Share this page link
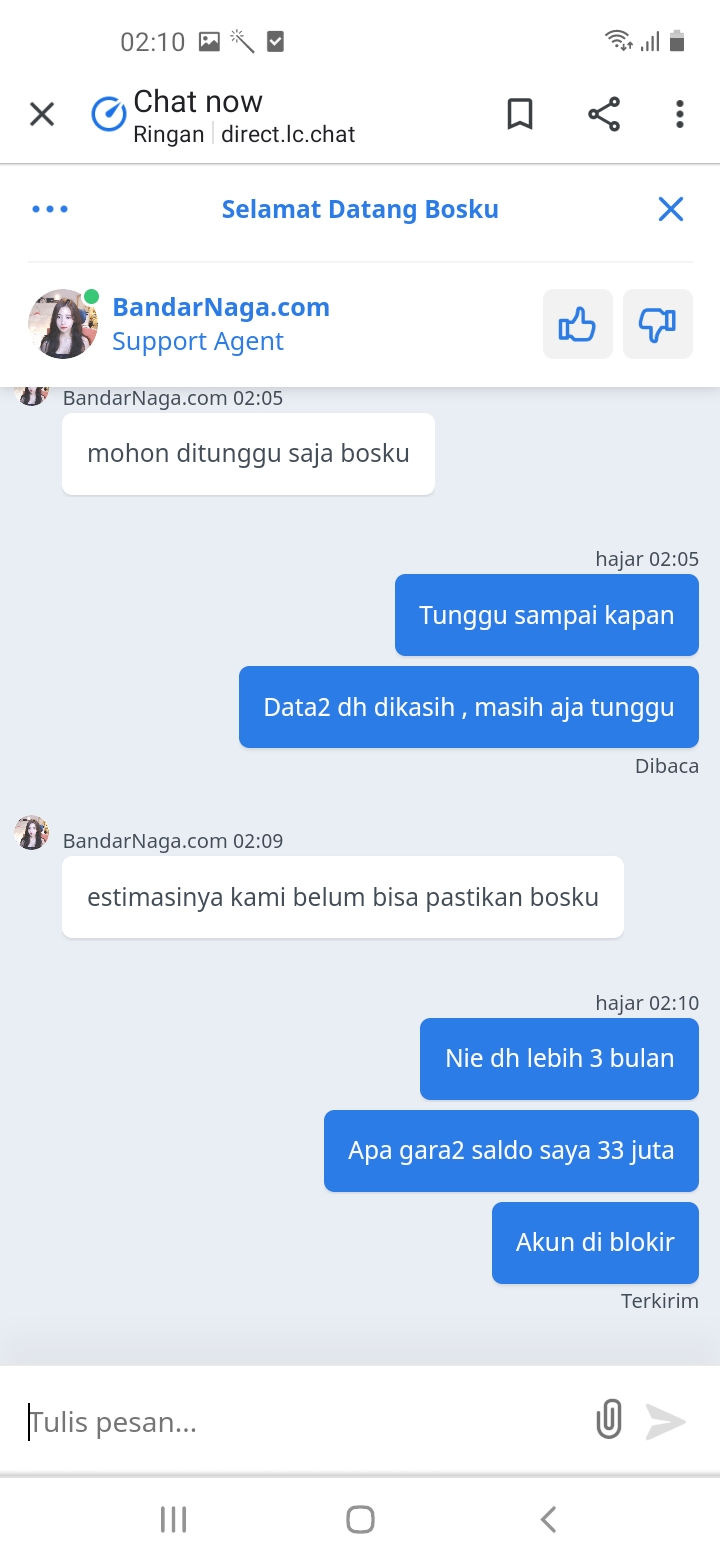Image resolution: width=720 pixels, height=1560 pixels. pos(604,114)
